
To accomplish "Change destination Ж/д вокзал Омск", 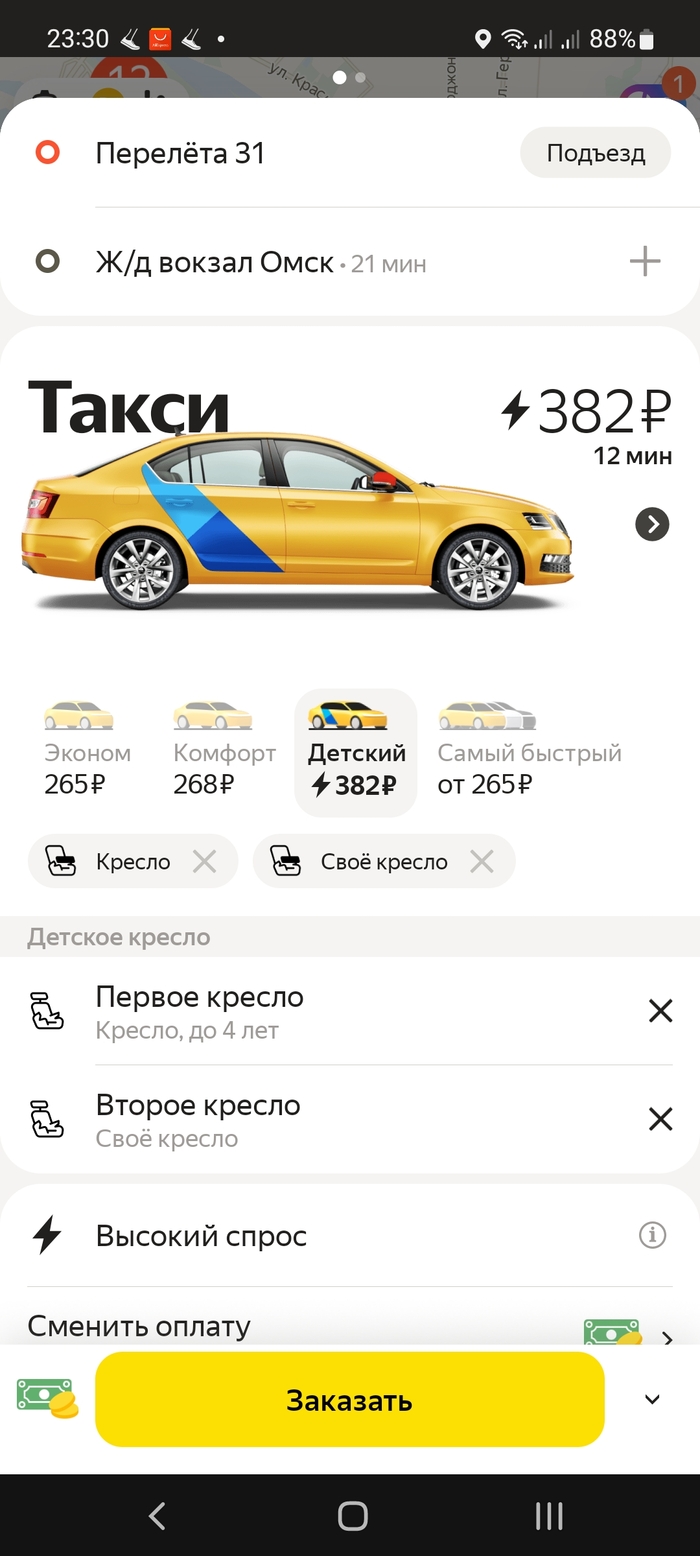I will click(x=215, y=263).
